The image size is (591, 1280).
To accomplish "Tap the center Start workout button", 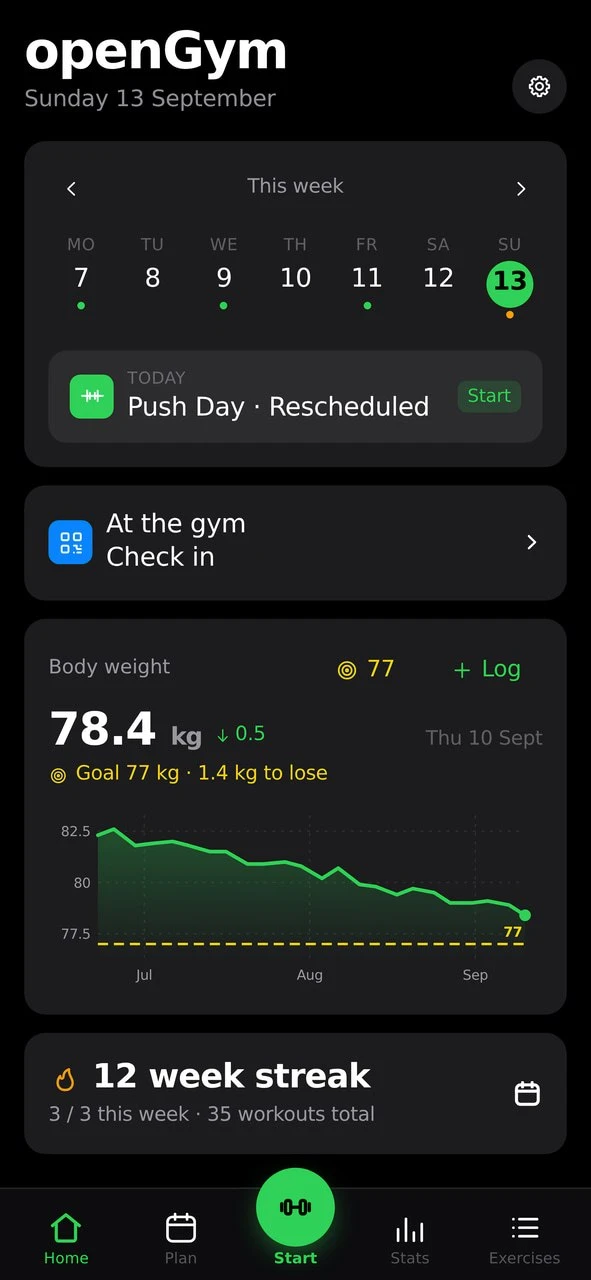I will (295, 1207).
